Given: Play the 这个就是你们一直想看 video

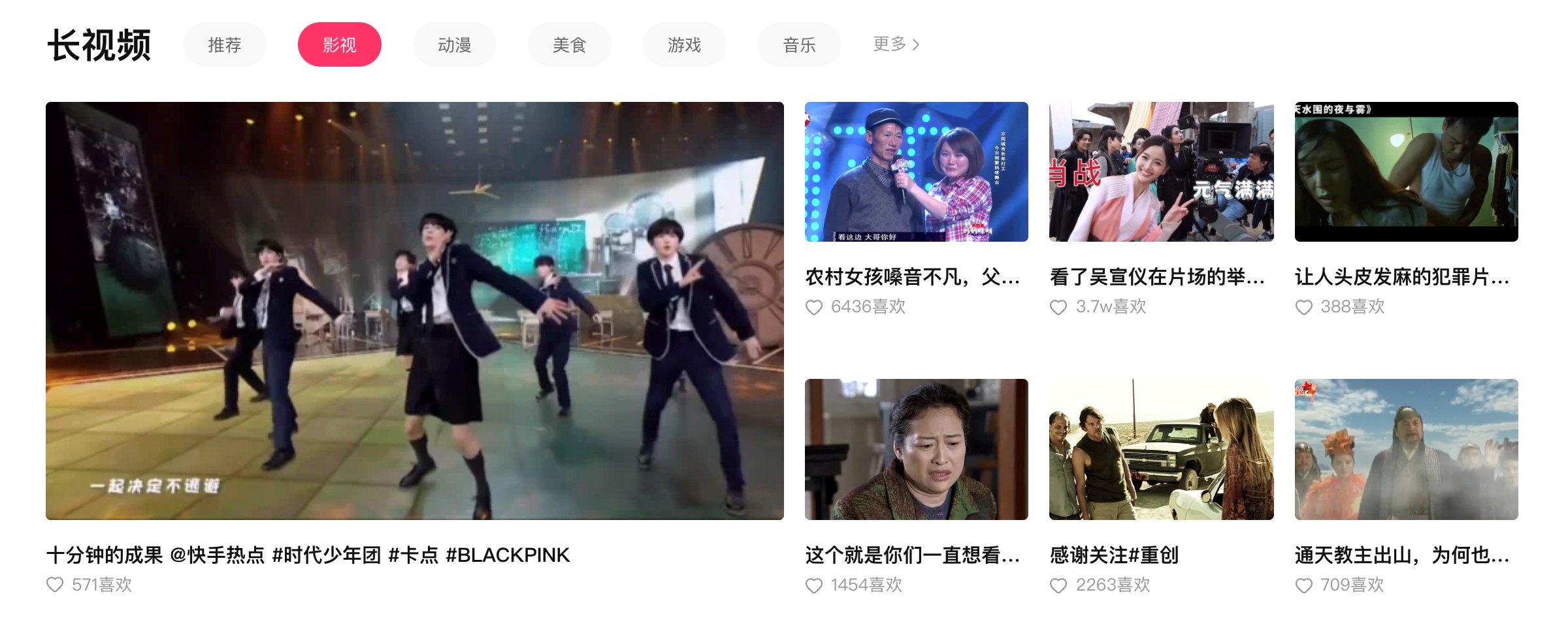Looking at the screenshot, I should 916,449.
